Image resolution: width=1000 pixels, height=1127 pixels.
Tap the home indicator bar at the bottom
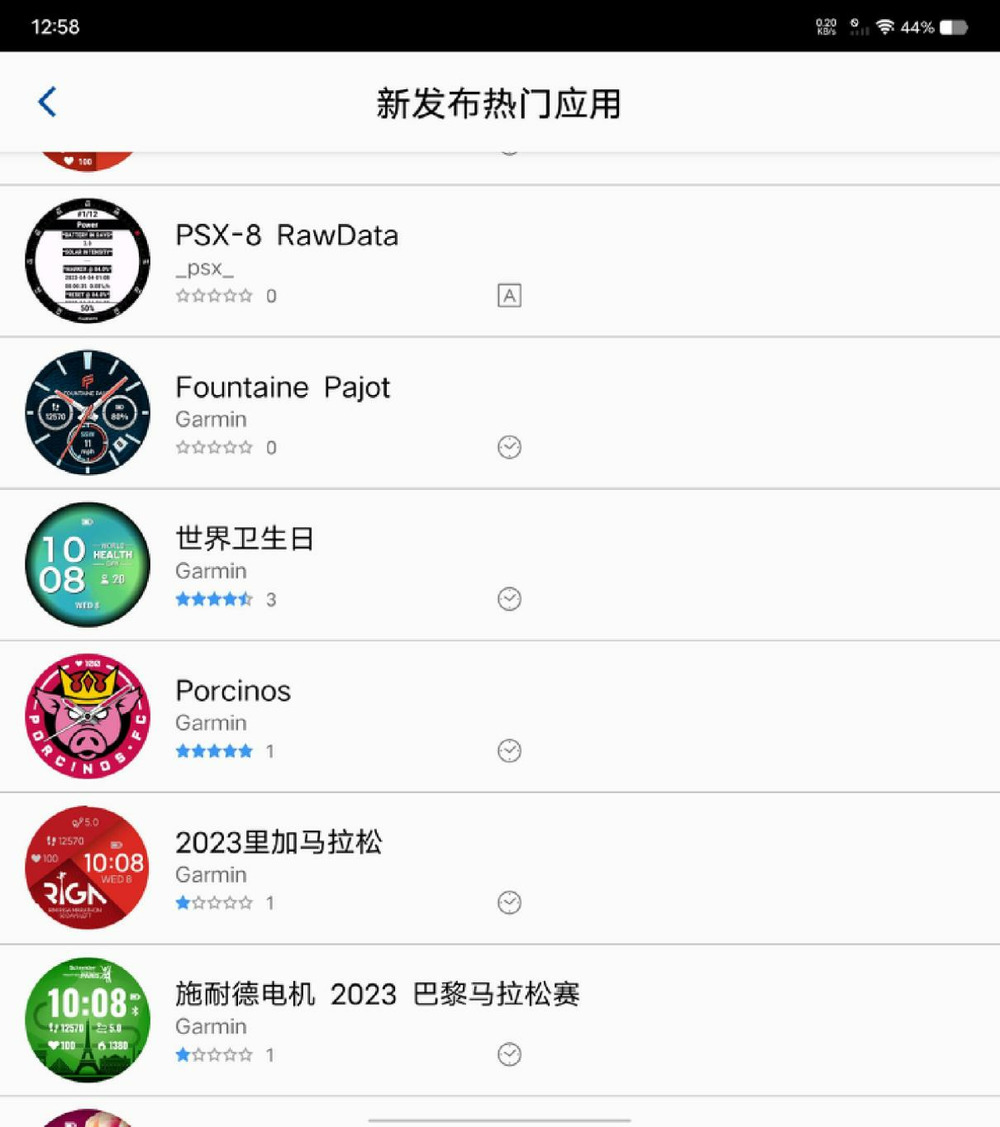(499, 1122)
